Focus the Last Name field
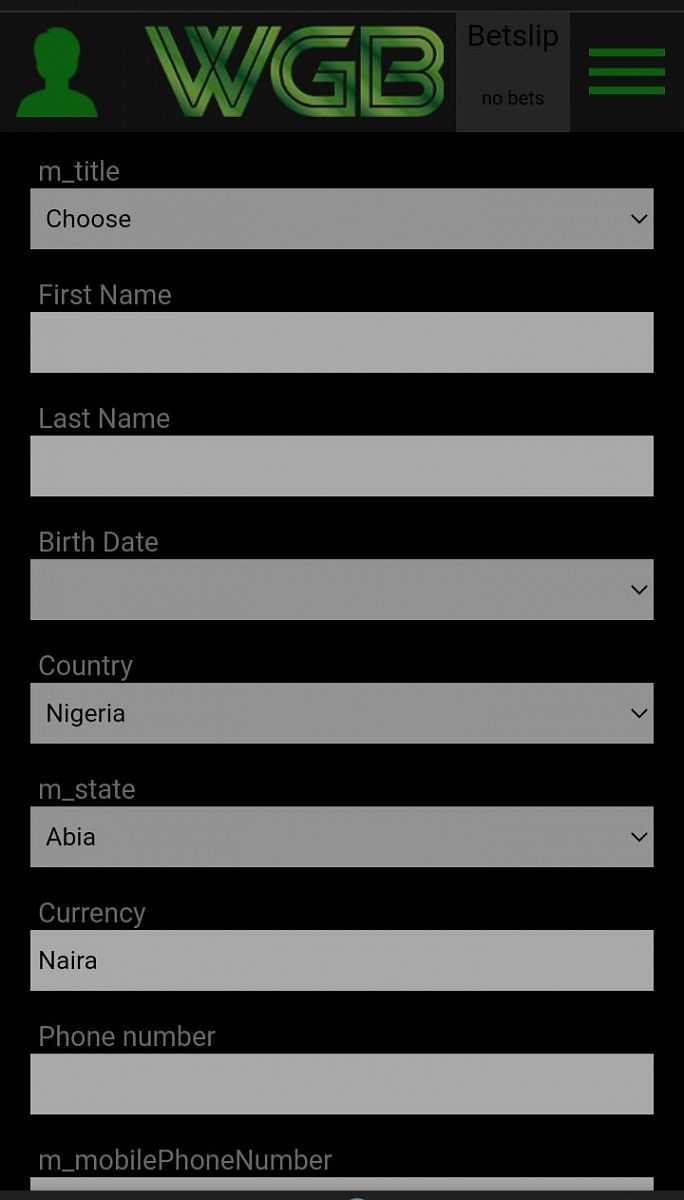The image size is (684, 1200). pyautogui.click(x=341, y=466)
